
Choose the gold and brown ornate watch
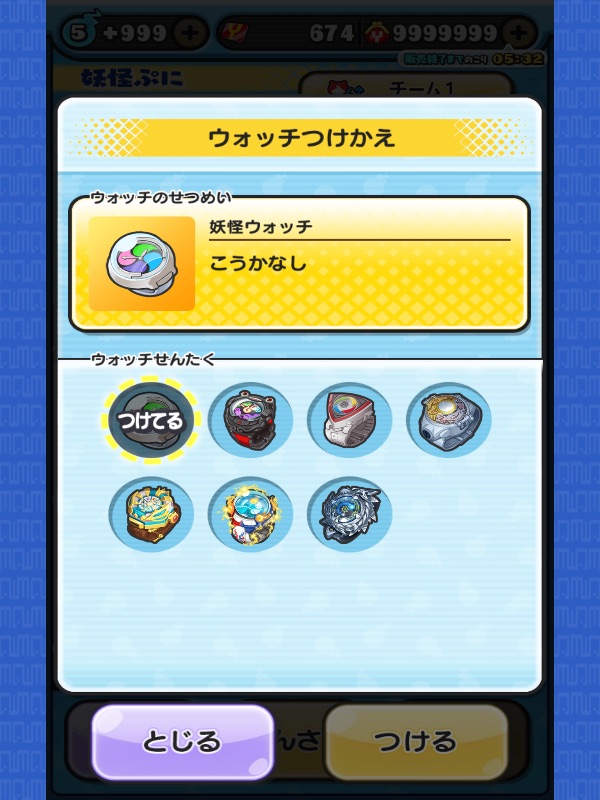(x=151, y=514)
